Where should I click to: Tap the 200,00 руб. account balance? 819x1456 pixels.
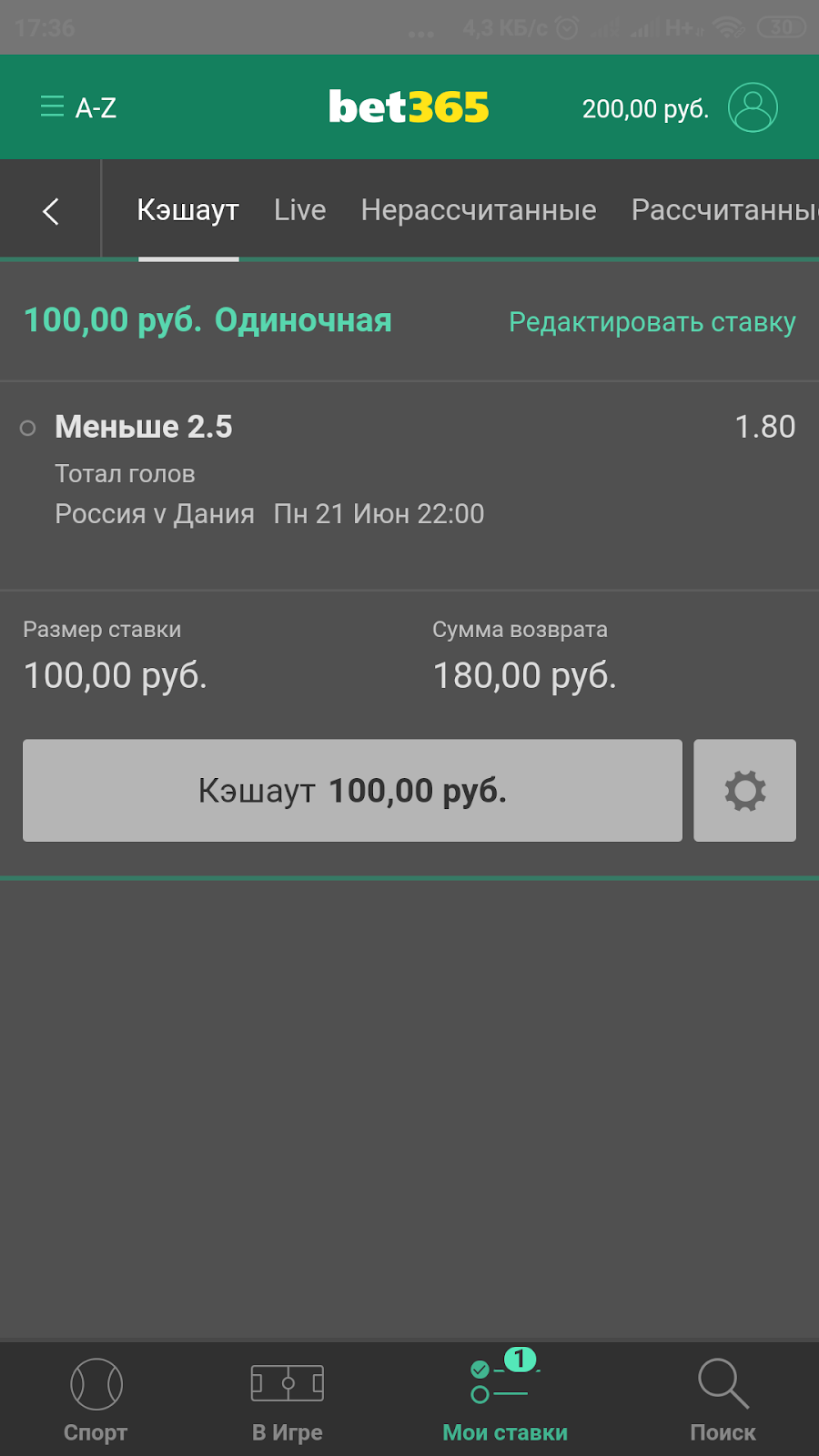(645, 109)
